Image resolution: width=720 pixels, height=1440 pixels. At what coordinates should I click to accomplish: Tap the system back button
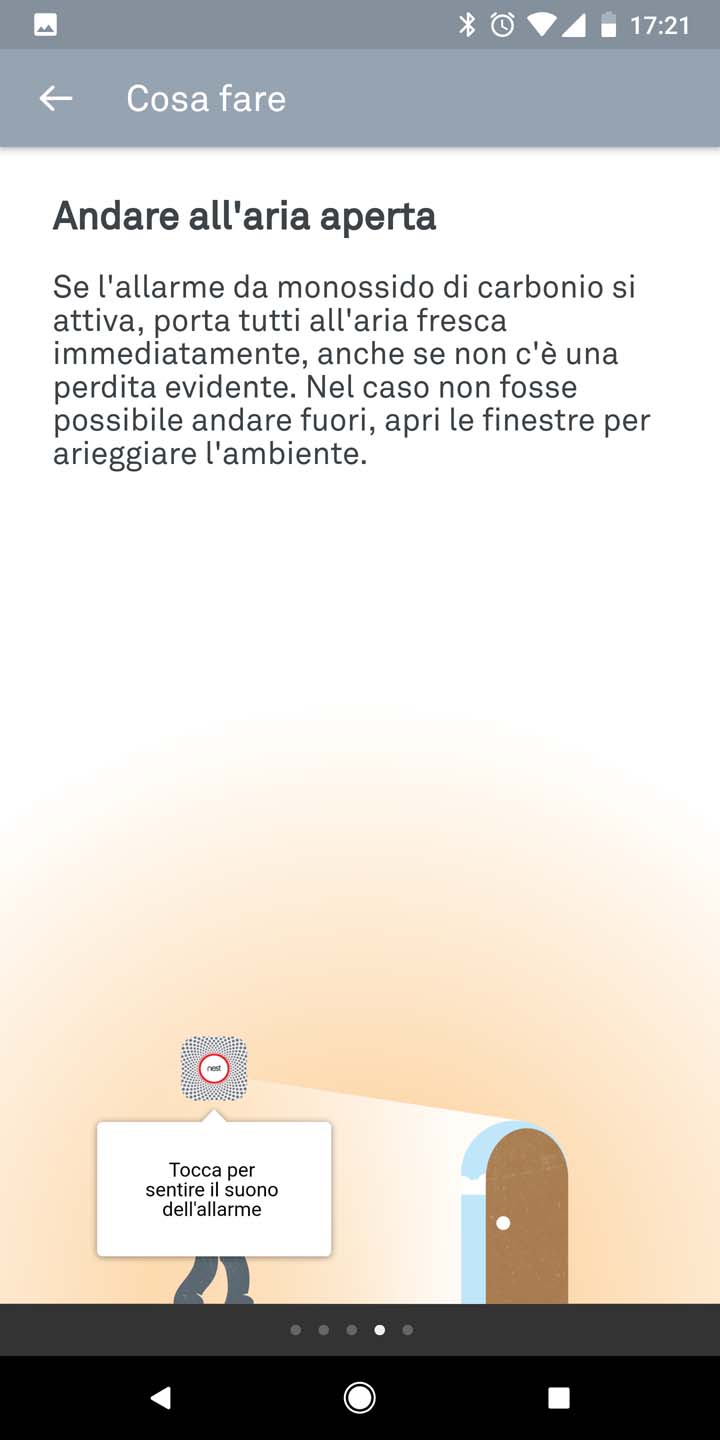point(160,1397)
